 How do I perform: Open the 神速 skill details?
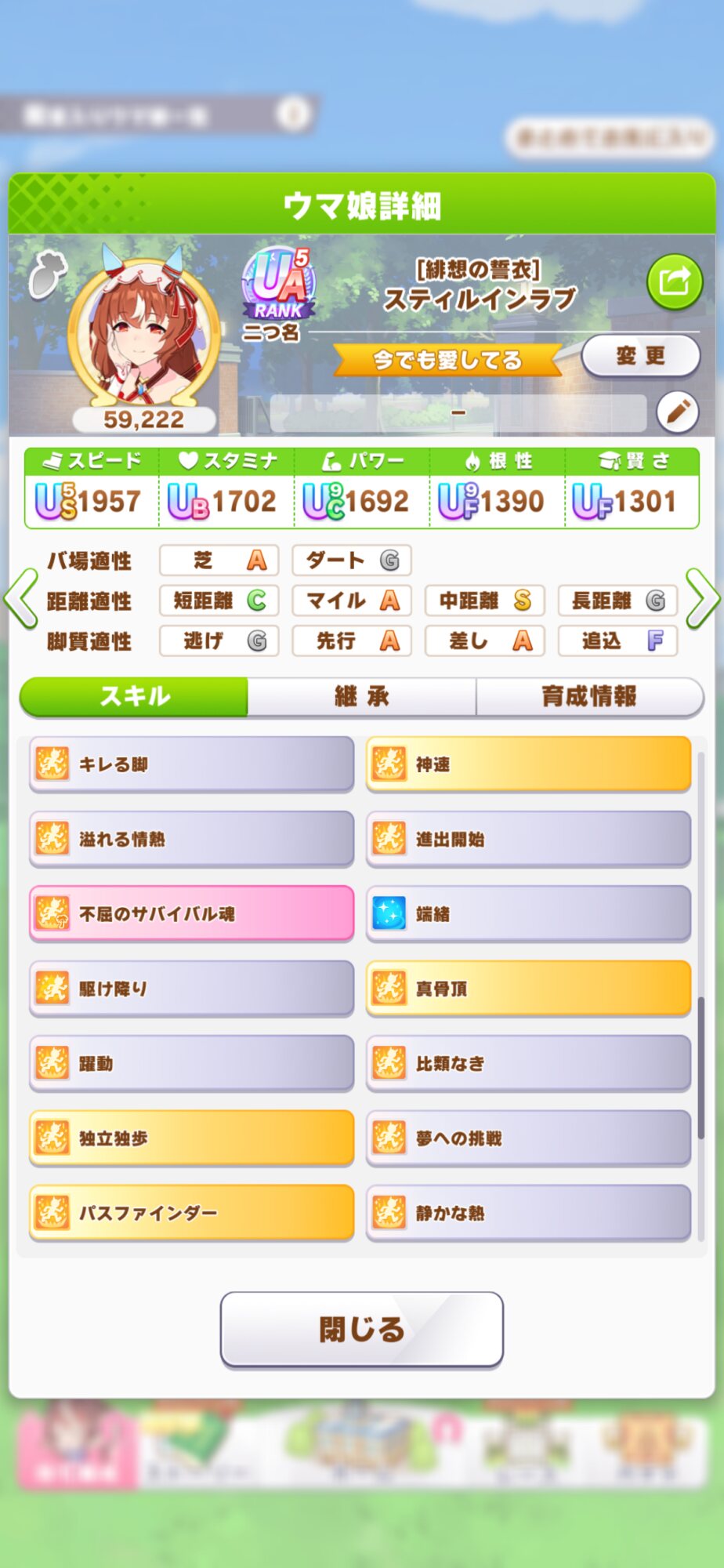pyautogui.click(x=528, y=764)
